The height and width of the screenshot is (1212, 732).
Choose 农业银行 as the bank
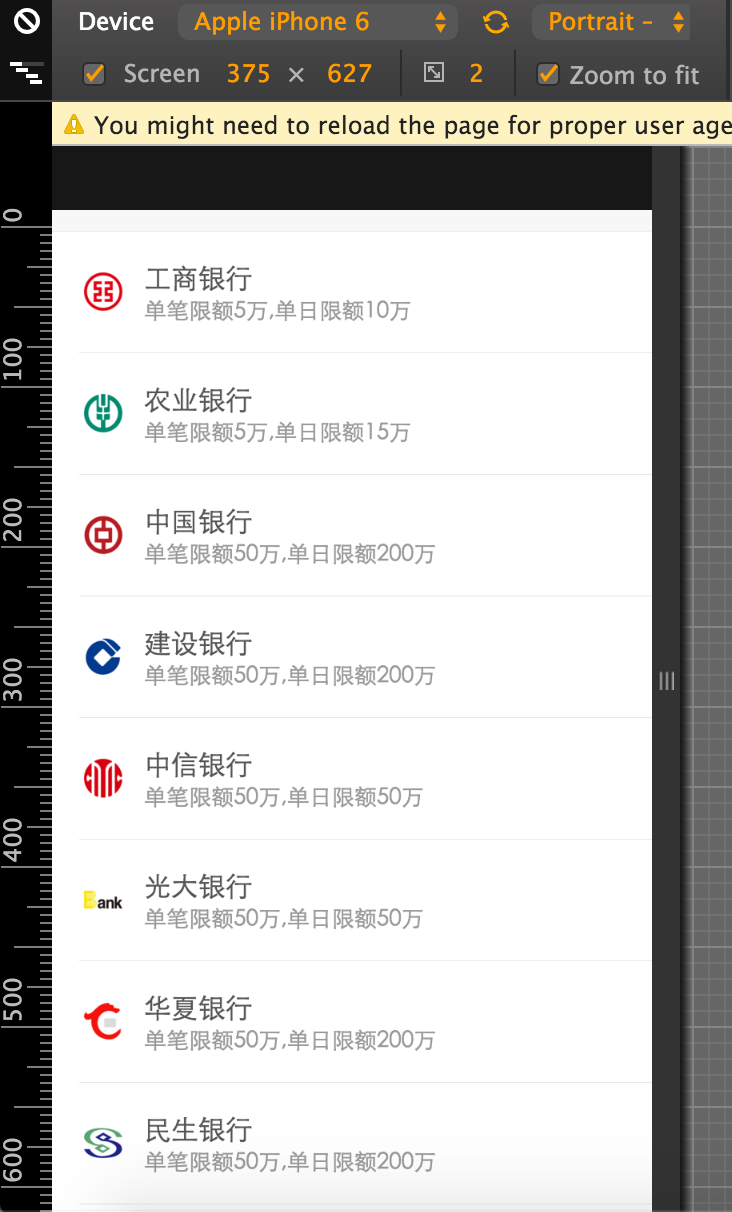click(352, 414)
